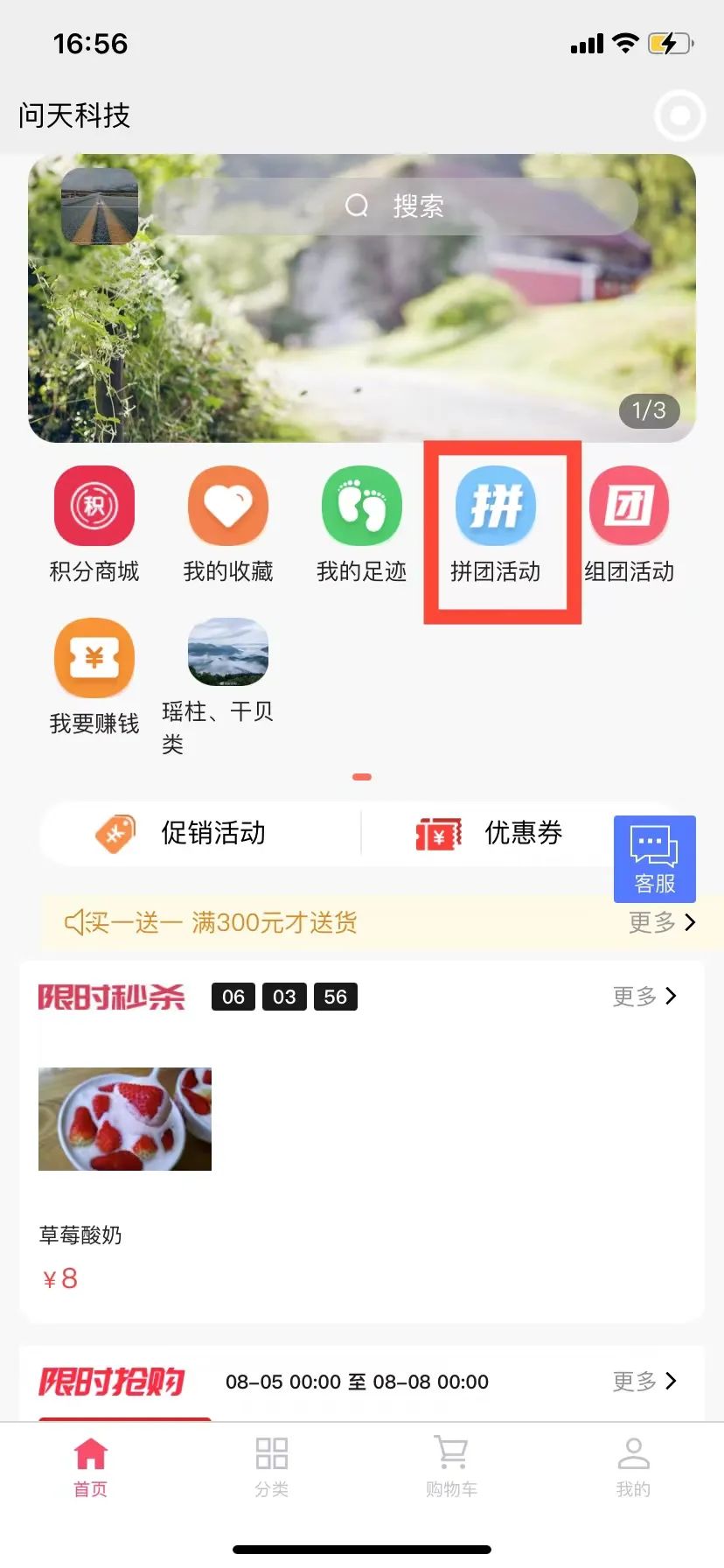Open 我的收藏 favorites
This screenshot has width=724, height=1568.
(228, 523)
